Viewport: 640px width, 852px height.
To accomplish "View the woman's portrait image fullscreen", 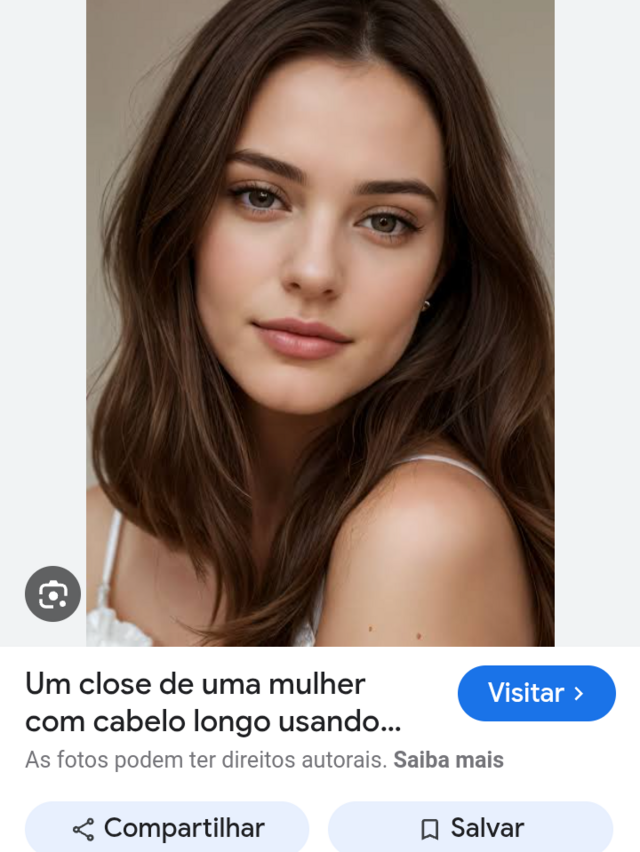I will click(x=320, y=320).
